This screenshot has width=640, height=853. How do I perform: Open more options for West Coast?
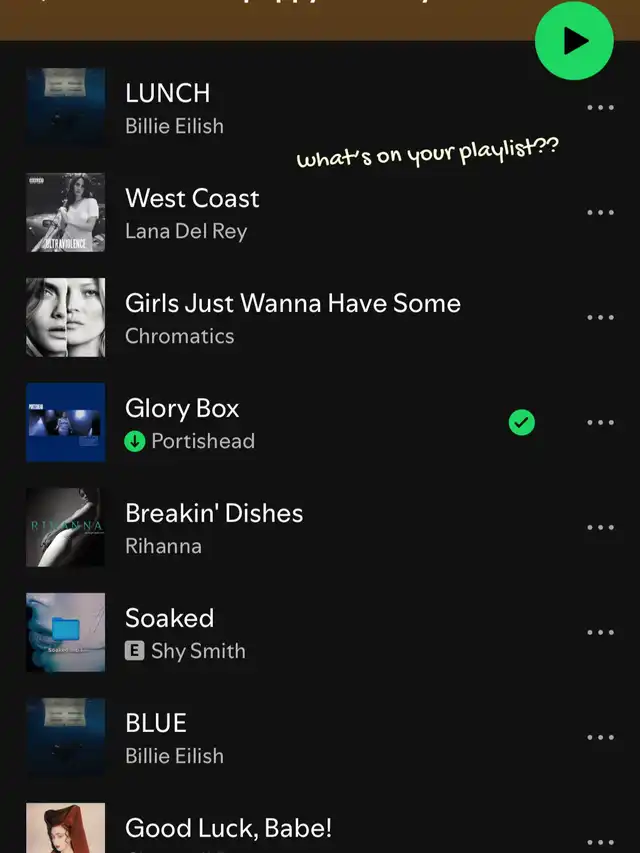(600, 212)
